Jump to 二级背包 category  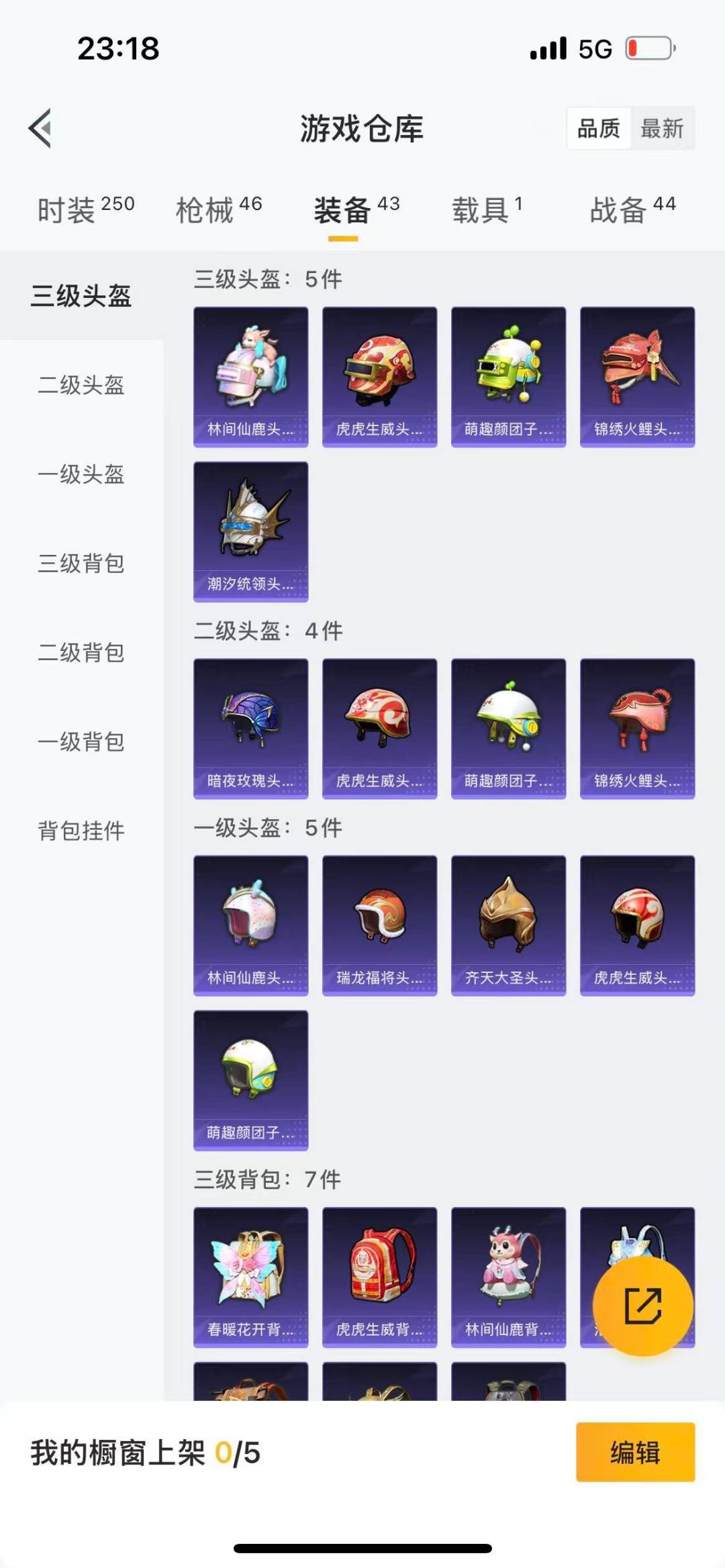click(x=81, y=653)
